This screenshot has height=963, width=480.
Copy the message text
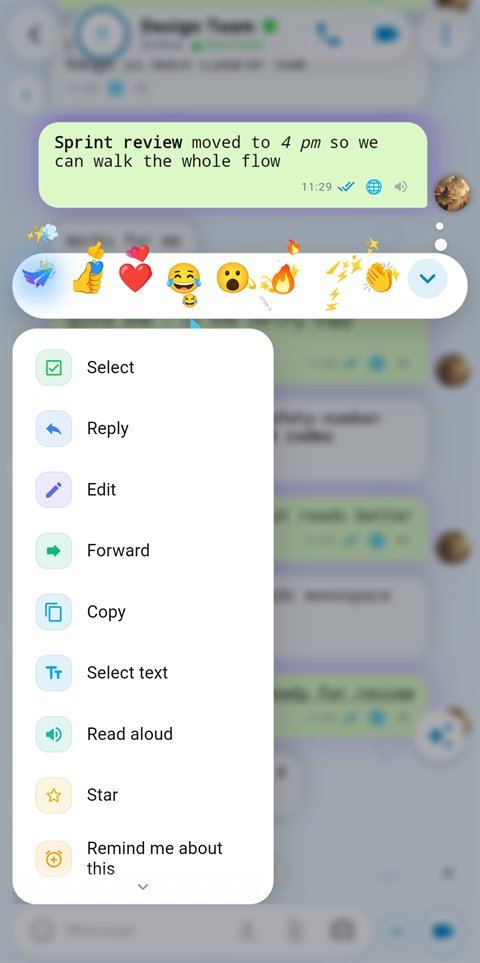tap(143, 612)
